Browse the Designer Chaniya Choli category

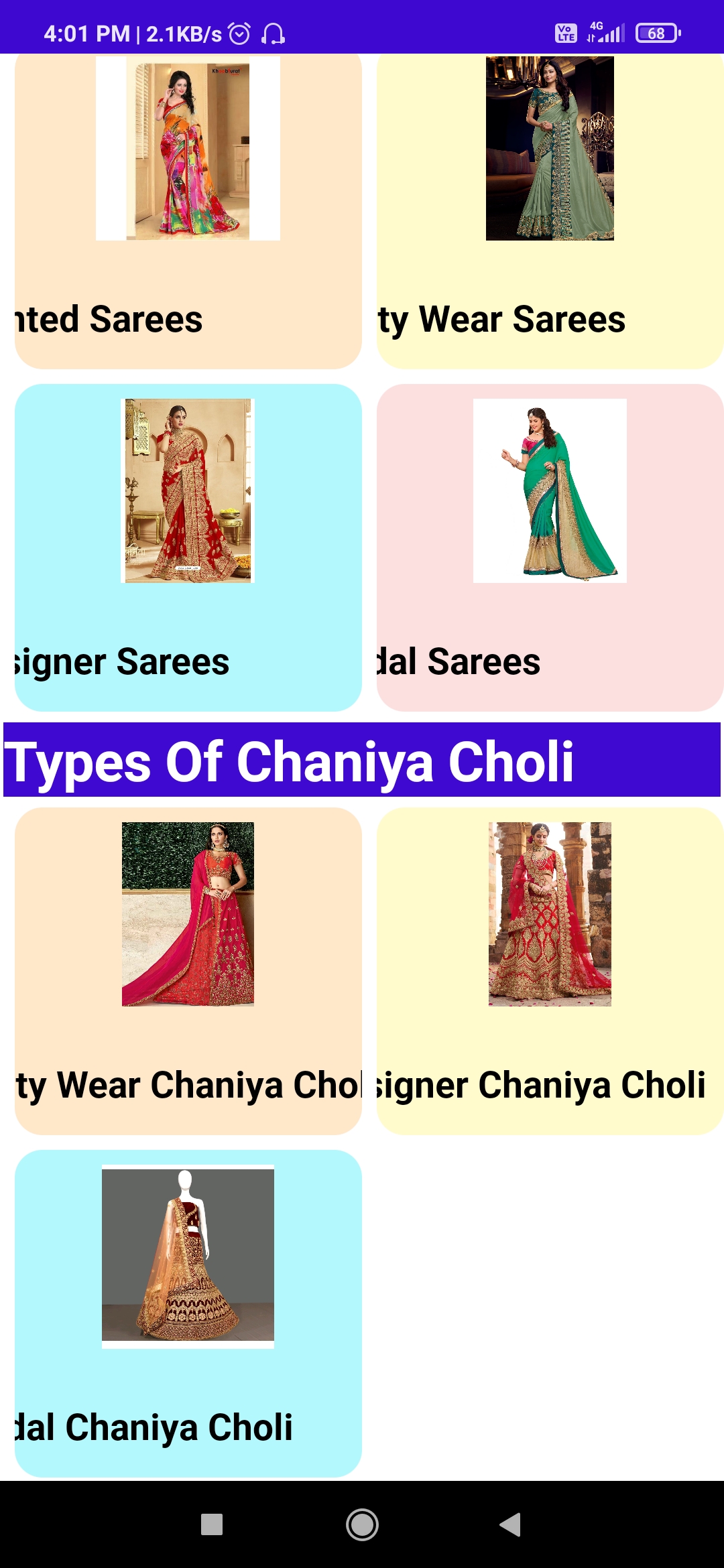pos(550,971)
